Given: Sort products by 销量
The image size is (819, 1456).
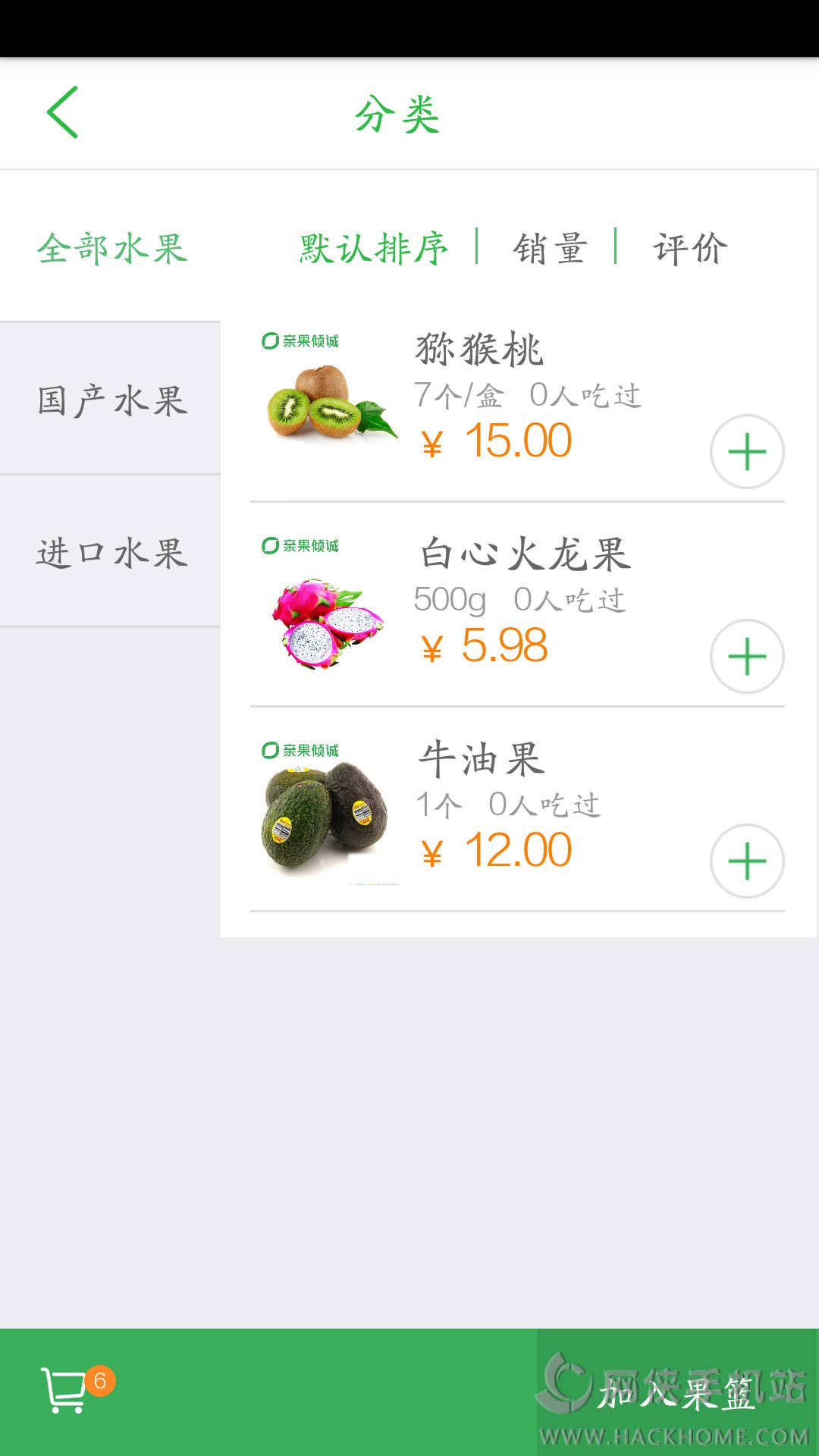Looking at the screenshot, I should coord(550,249).
